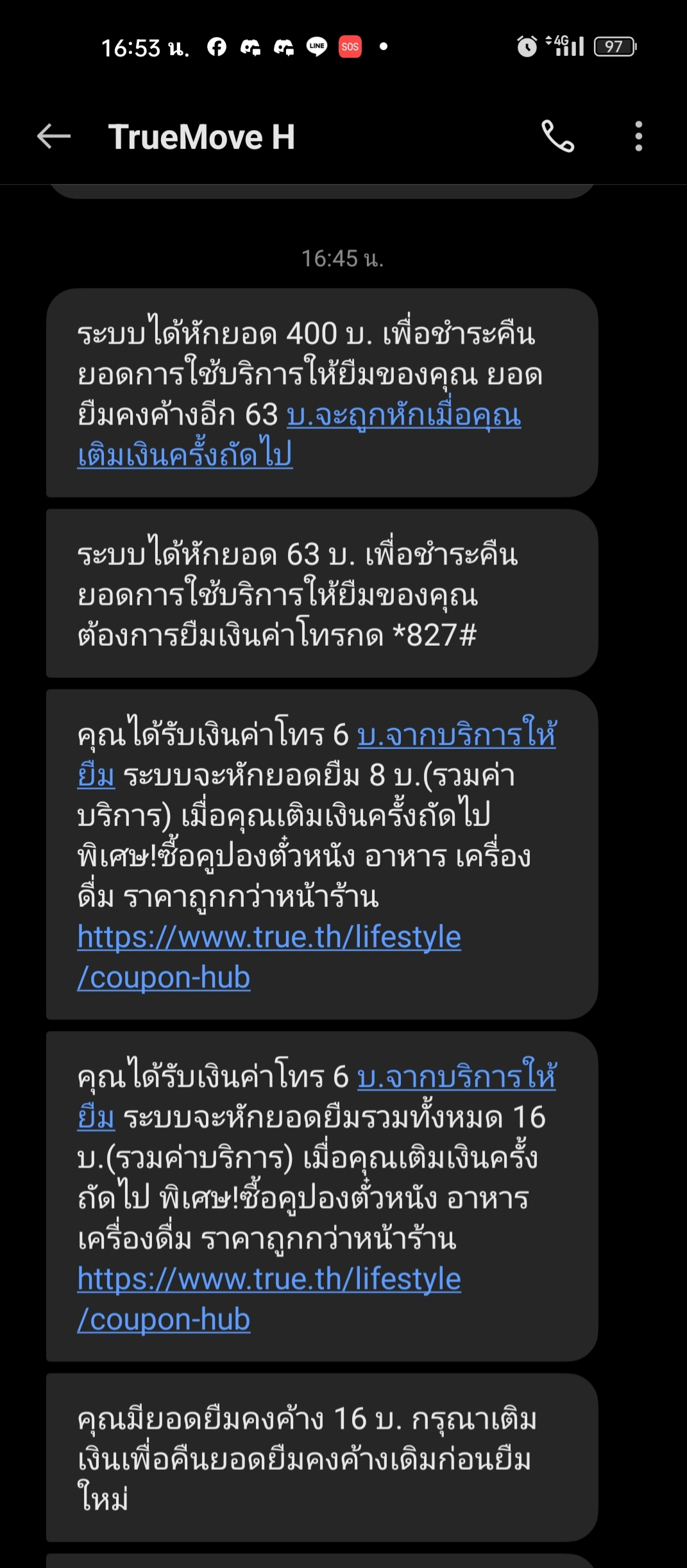Go back to the message list
687x1568 pixels.
54,136
